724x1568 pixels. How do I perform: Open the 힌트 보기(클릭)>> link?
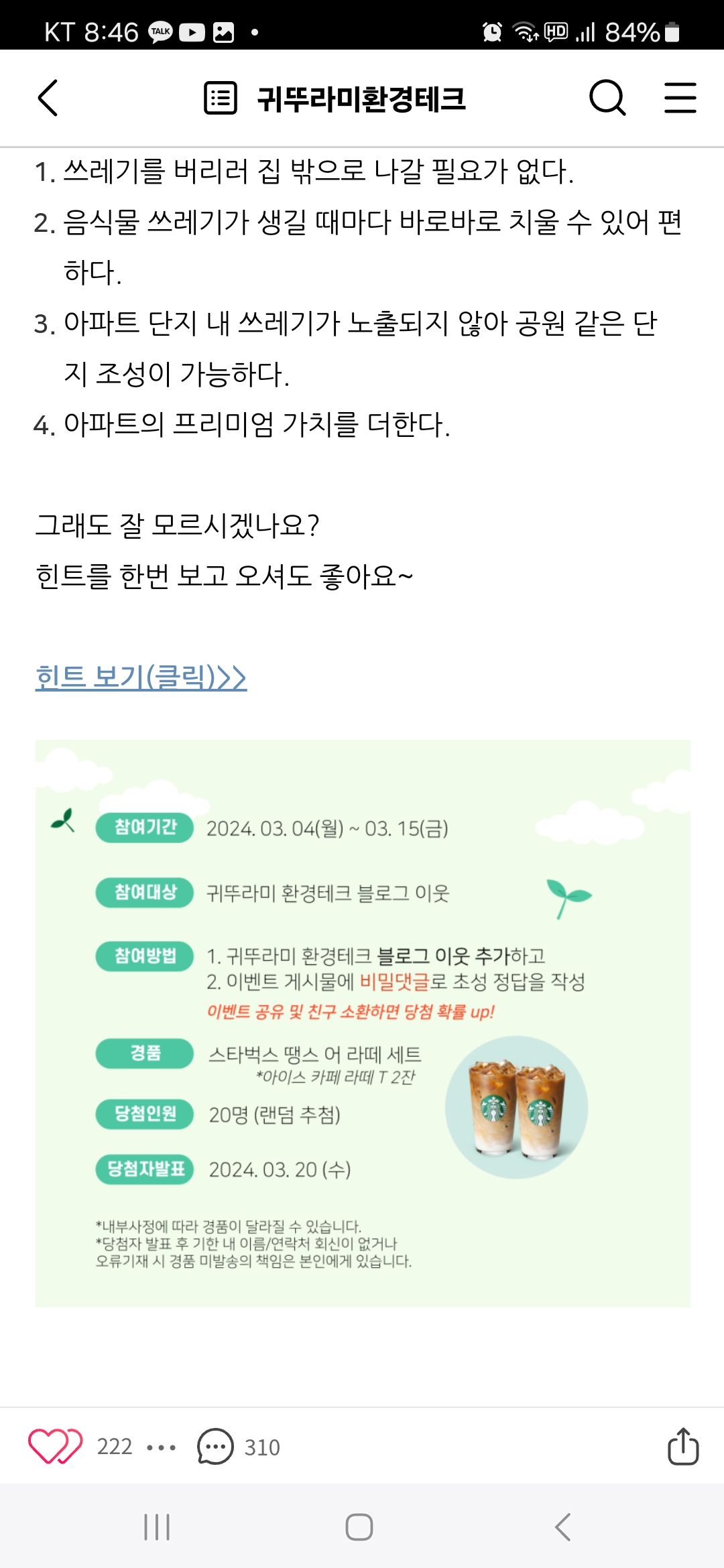tap(141, 677)
